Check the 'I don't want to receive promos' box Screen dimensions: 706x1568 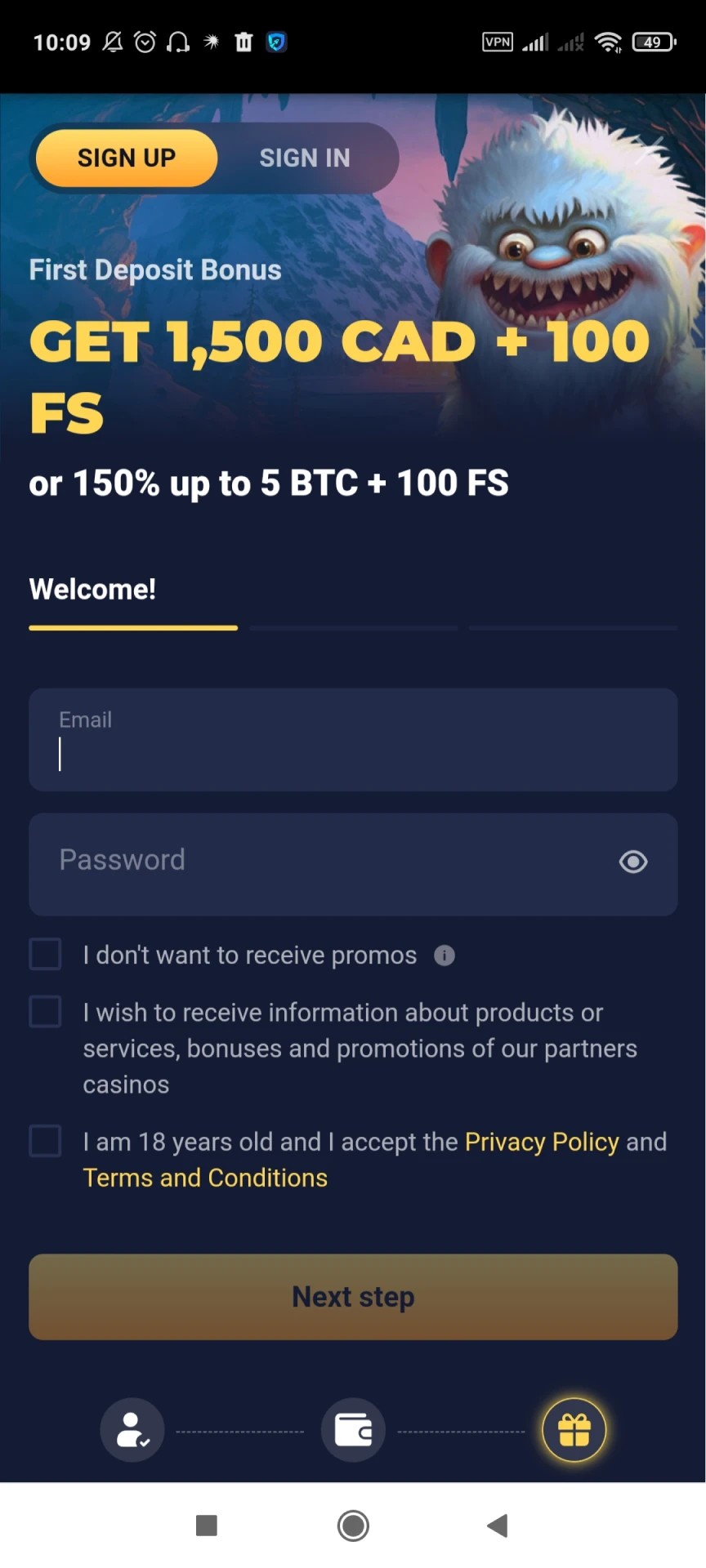coord(45,953)
